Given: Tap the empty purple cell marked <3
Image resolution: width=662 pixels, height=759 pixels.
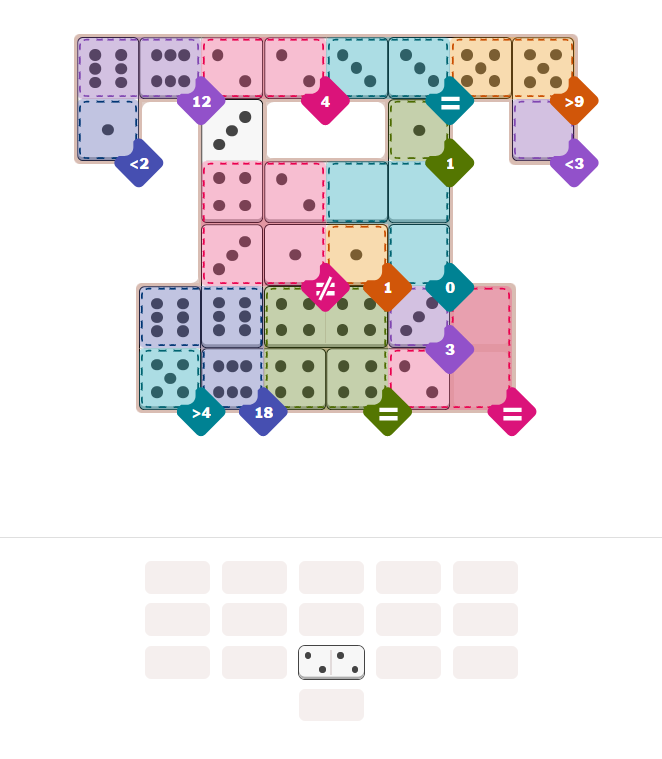Looking at the screenshot, I should click(542, 130).
